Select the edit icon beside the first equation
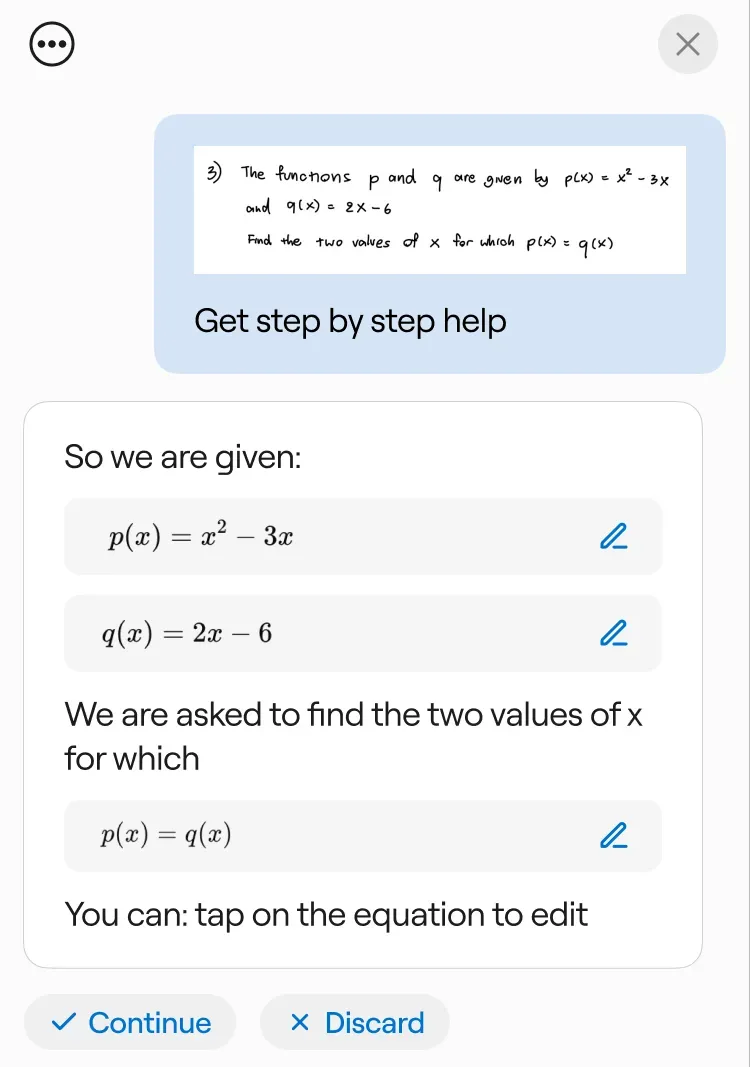 click(614, 537)
